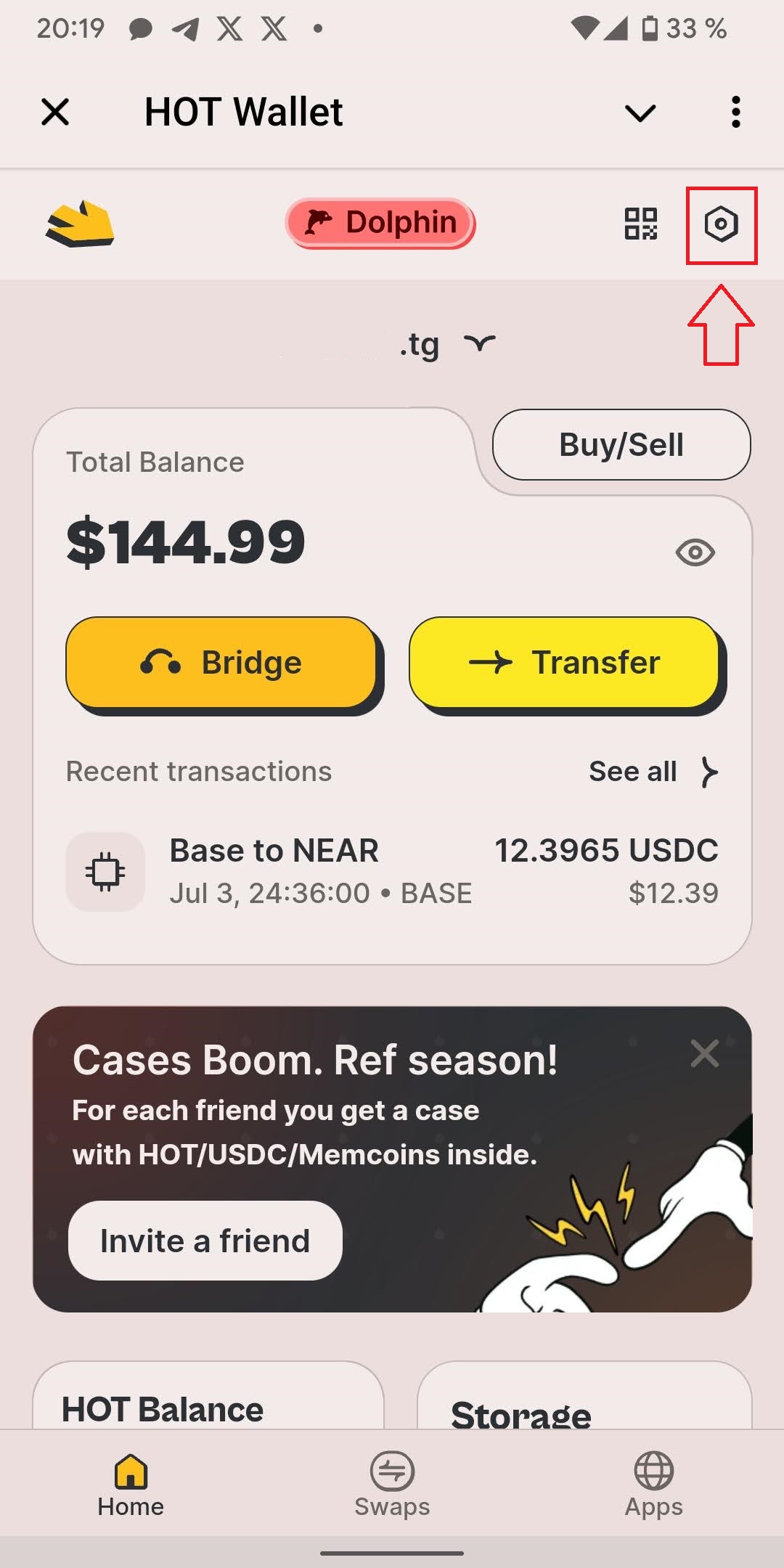Tap the Dolphin status badge

click(x=380, y=223)
